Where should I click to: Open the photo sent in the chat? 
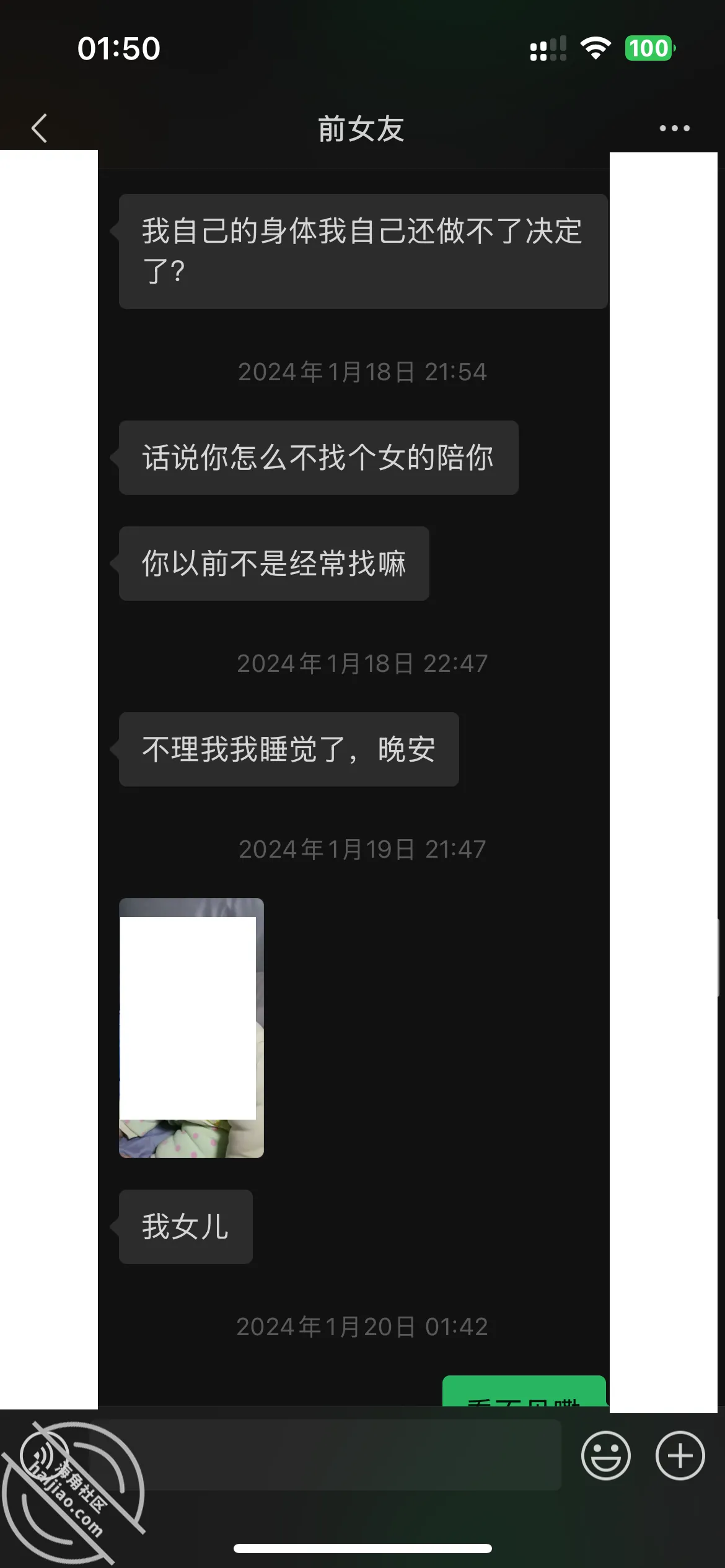(191, 1028)
